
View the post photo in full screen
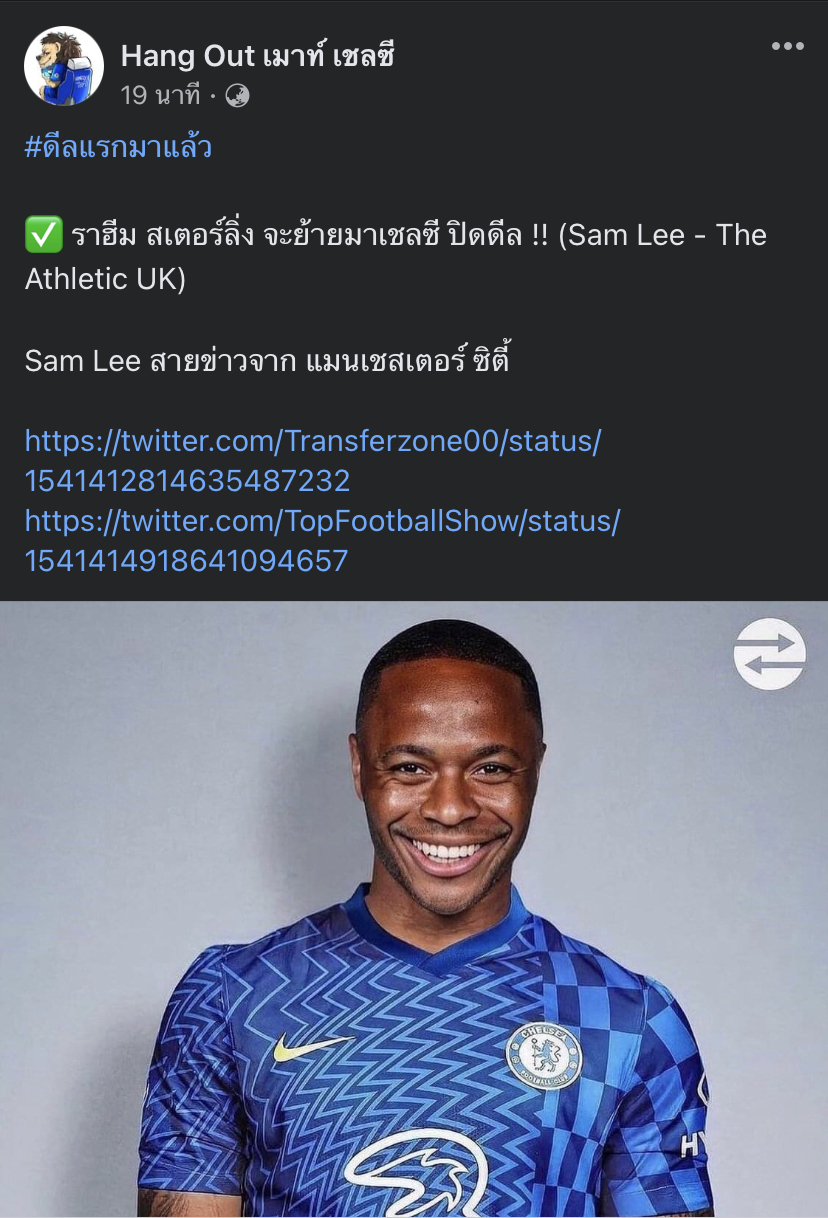point(414,909)
